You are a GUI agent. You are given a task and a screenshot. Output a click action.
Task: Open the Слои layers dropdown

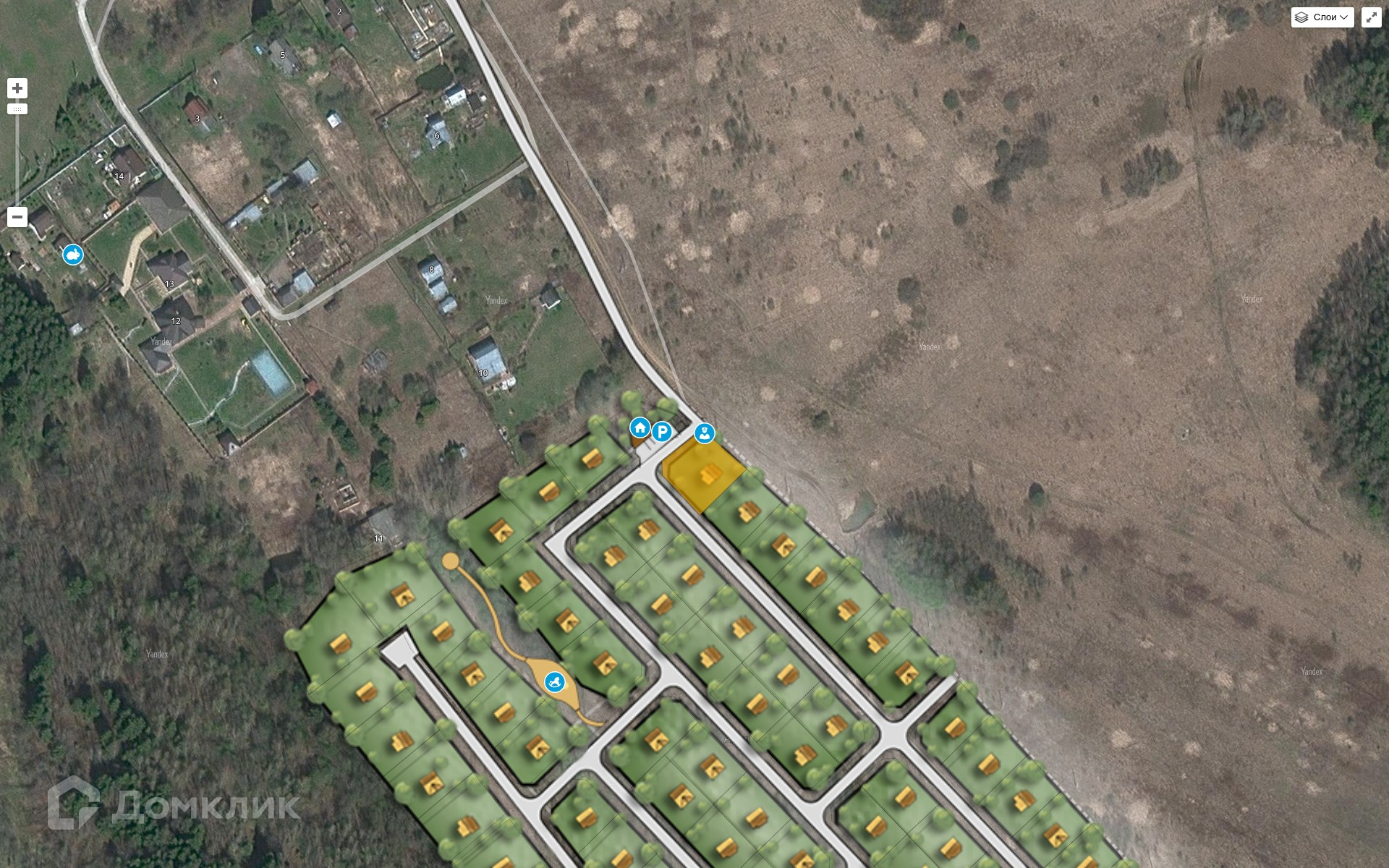click(x=1322, y=17)
